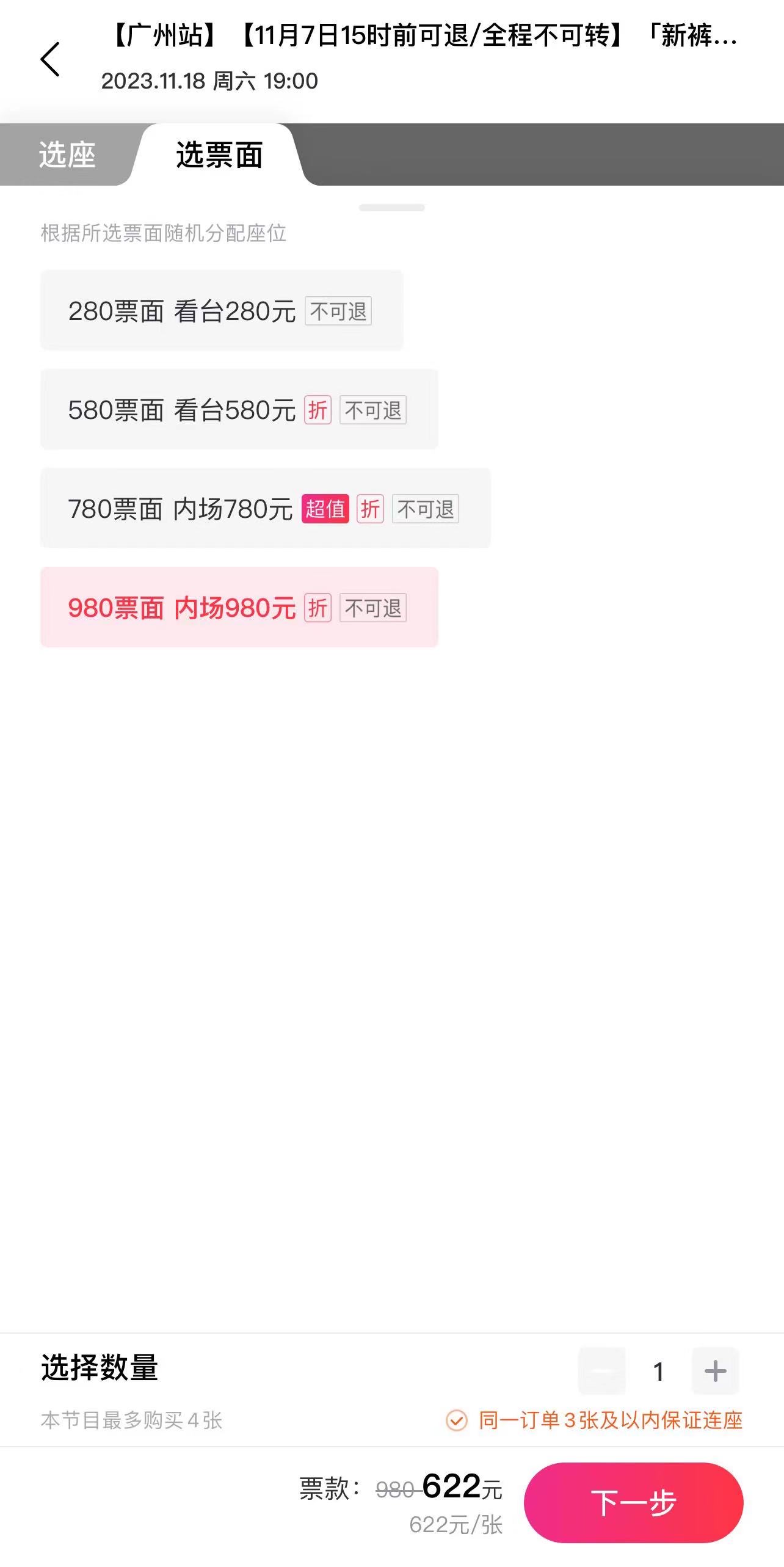Screen dimensions: 784x1567
Task: Choose the 280票面 看台280元 ticket option
Action: [x=222, y=311]
